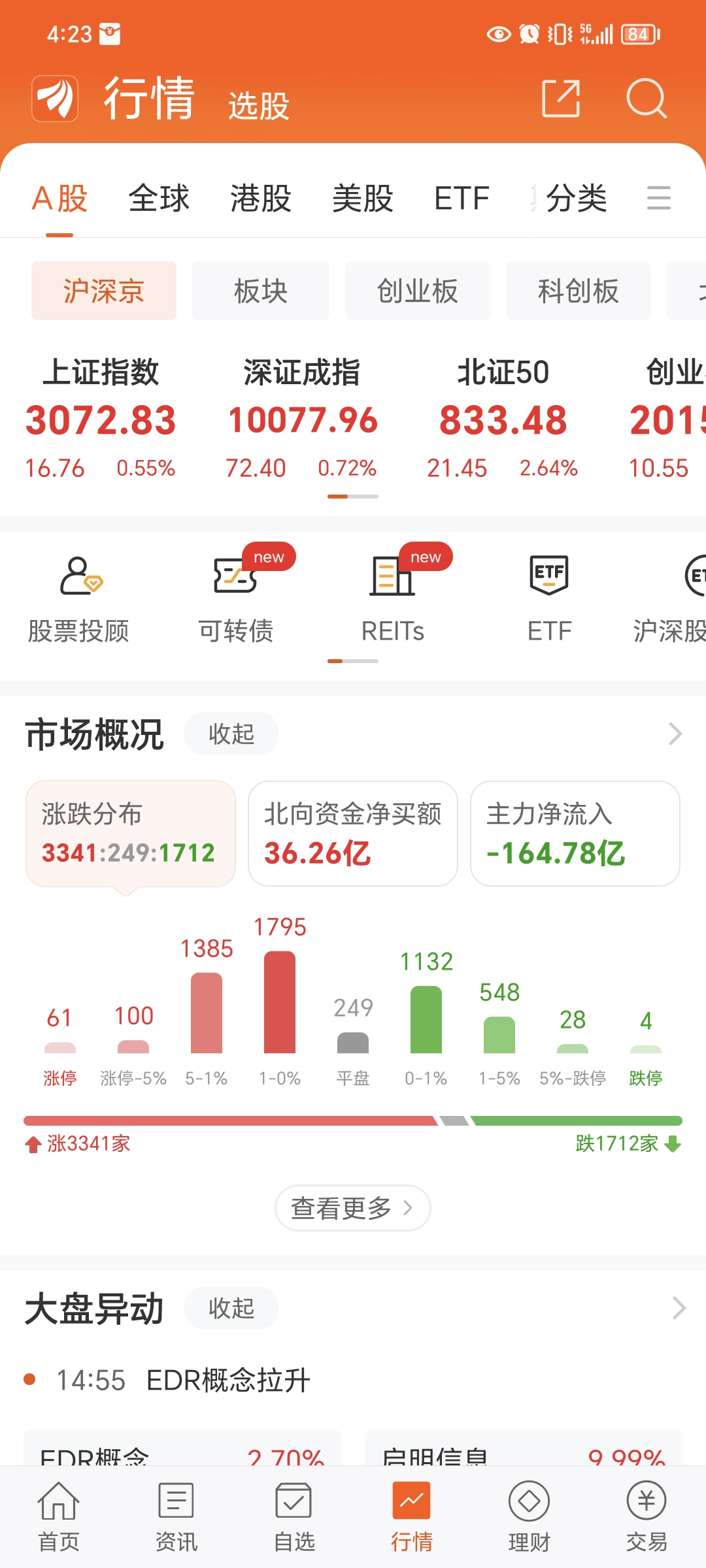Select the 板块 chip

pyautogui.click(x=261, y=291)
